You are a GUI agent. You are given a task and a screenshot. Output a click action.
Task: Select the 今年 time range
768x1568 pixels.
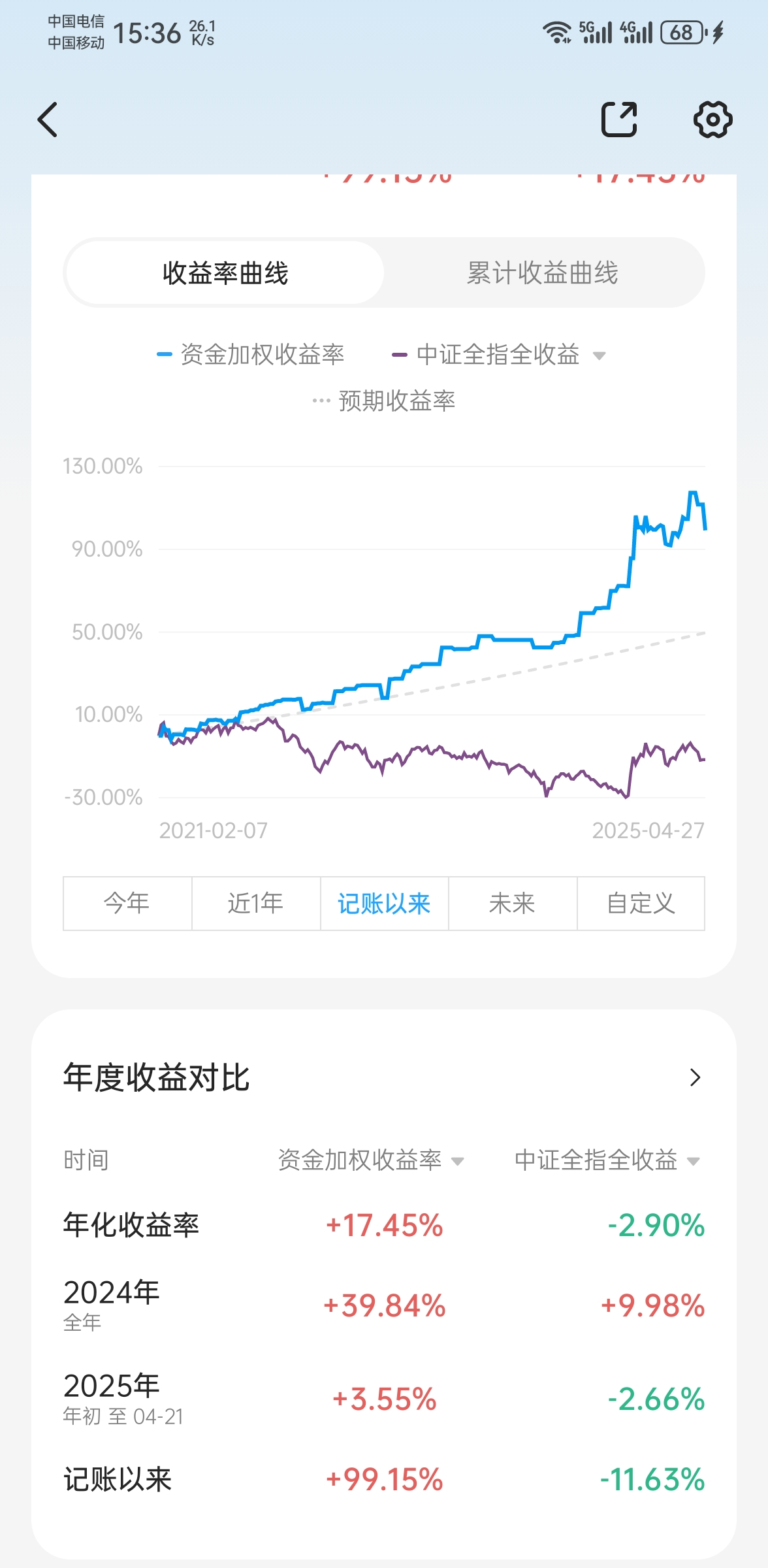click(127, 904)
